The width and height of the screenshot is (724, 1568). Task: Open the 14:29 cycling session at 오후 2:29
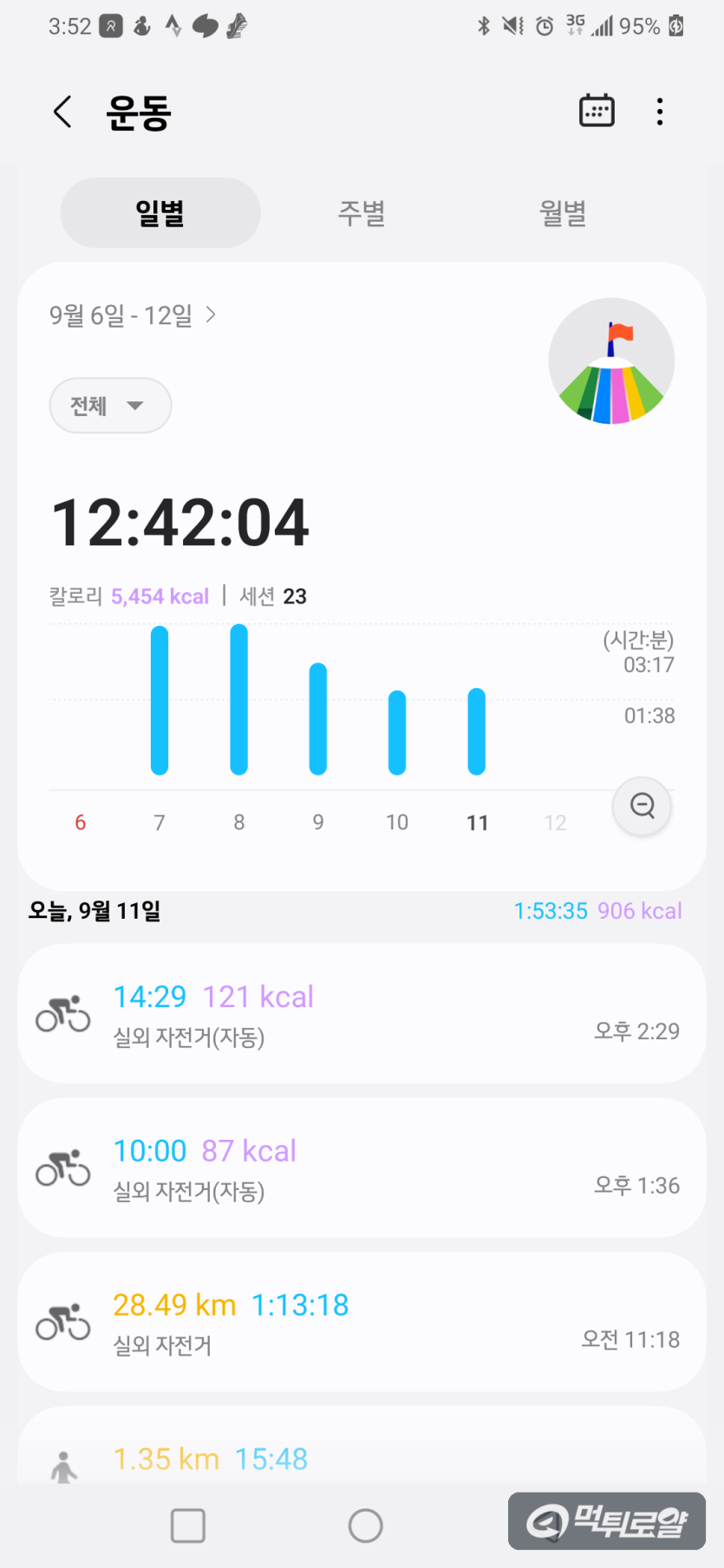click(x=362, y=1014)
